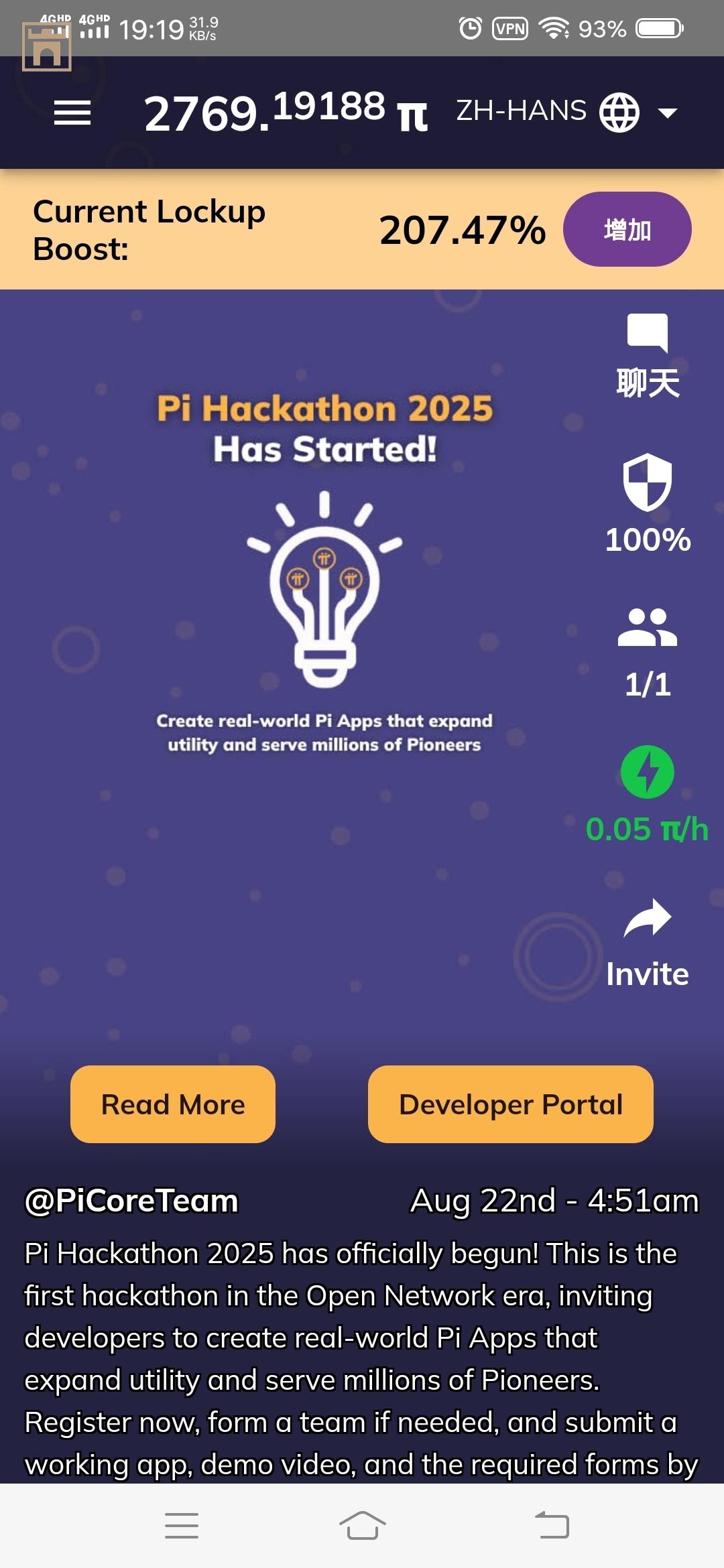The image size is (724, 1568).
Task: Tap Read More about the hackathon
Action: pyautogui.click(x=173, y=1104)
